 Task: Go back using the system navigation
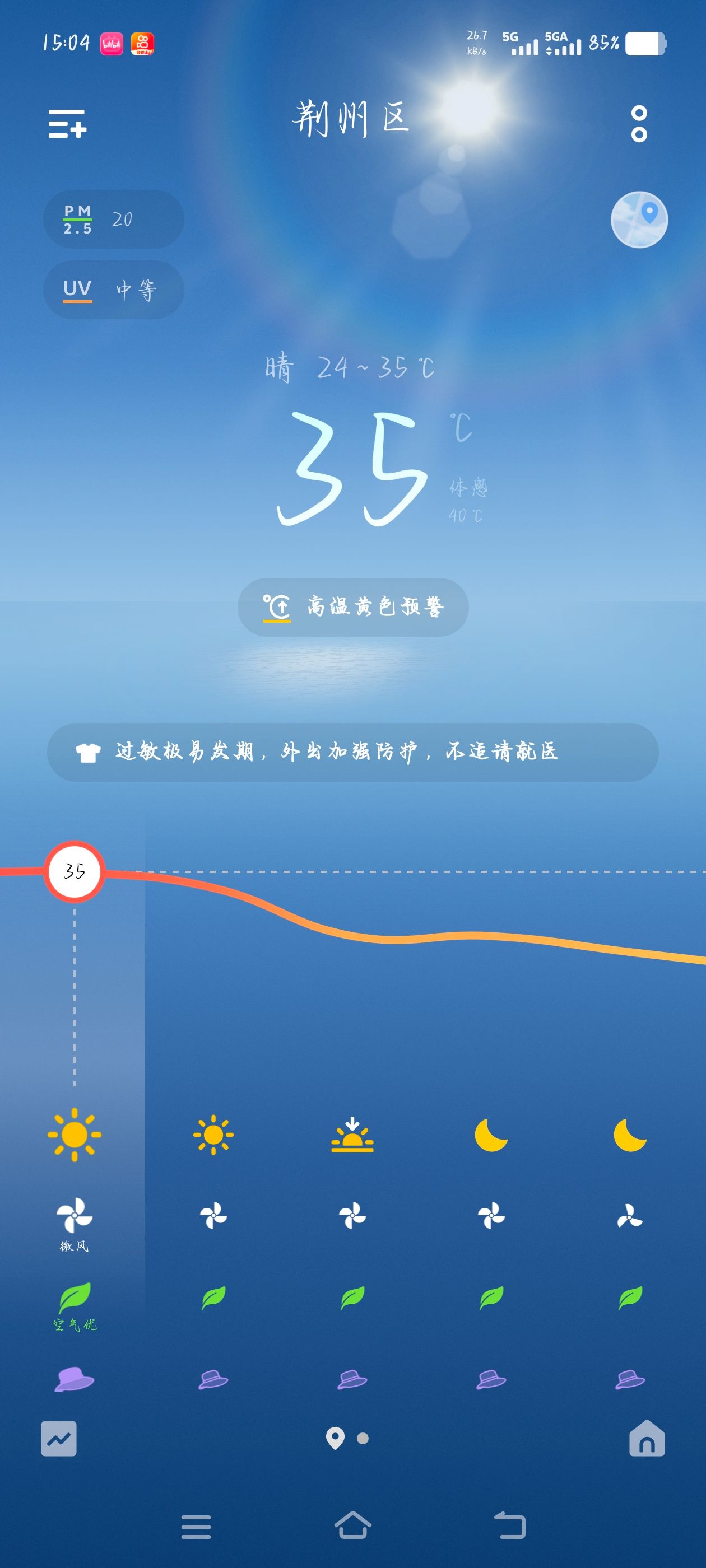tap(509, 1525)
